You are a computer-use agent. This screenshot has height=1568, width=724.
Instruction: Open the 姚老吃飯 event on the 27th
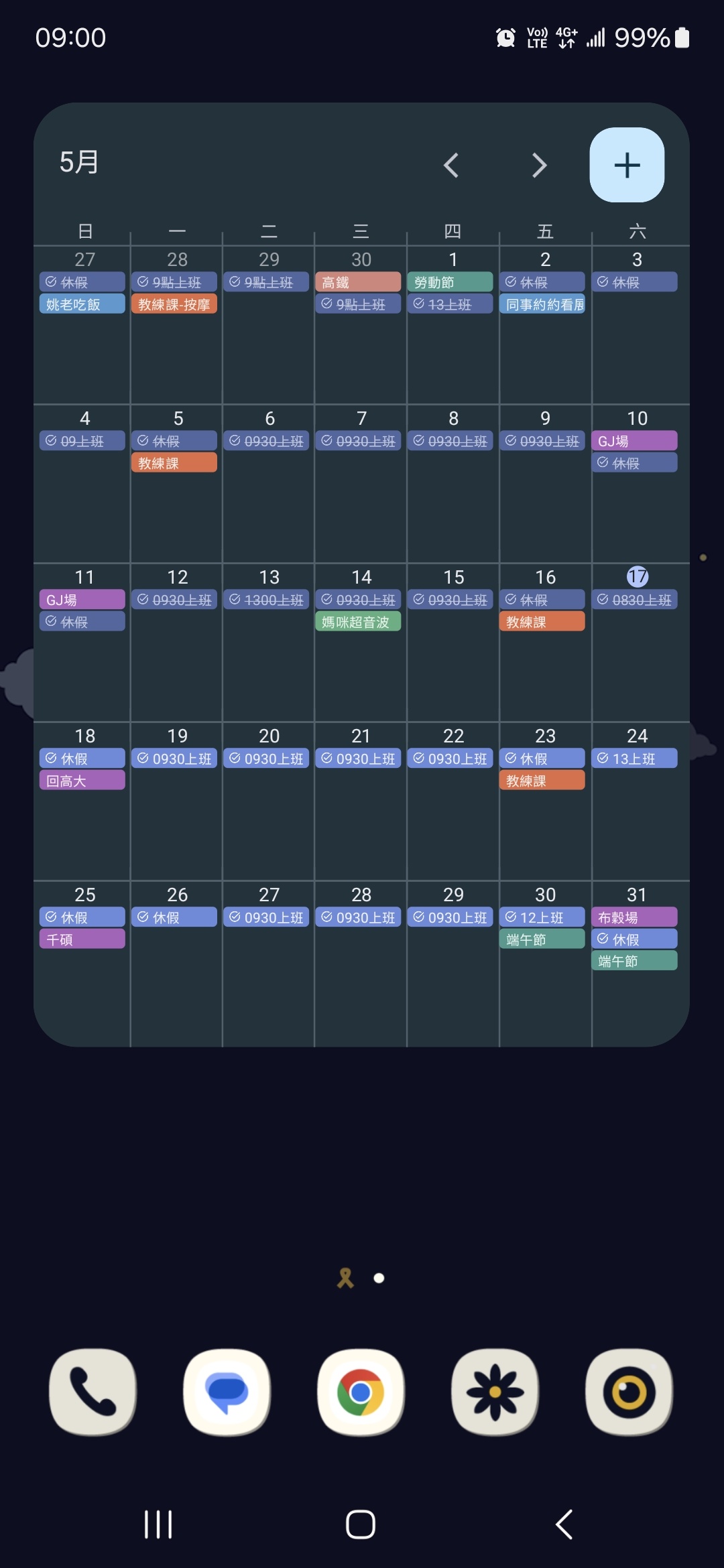tap(82, 304)
